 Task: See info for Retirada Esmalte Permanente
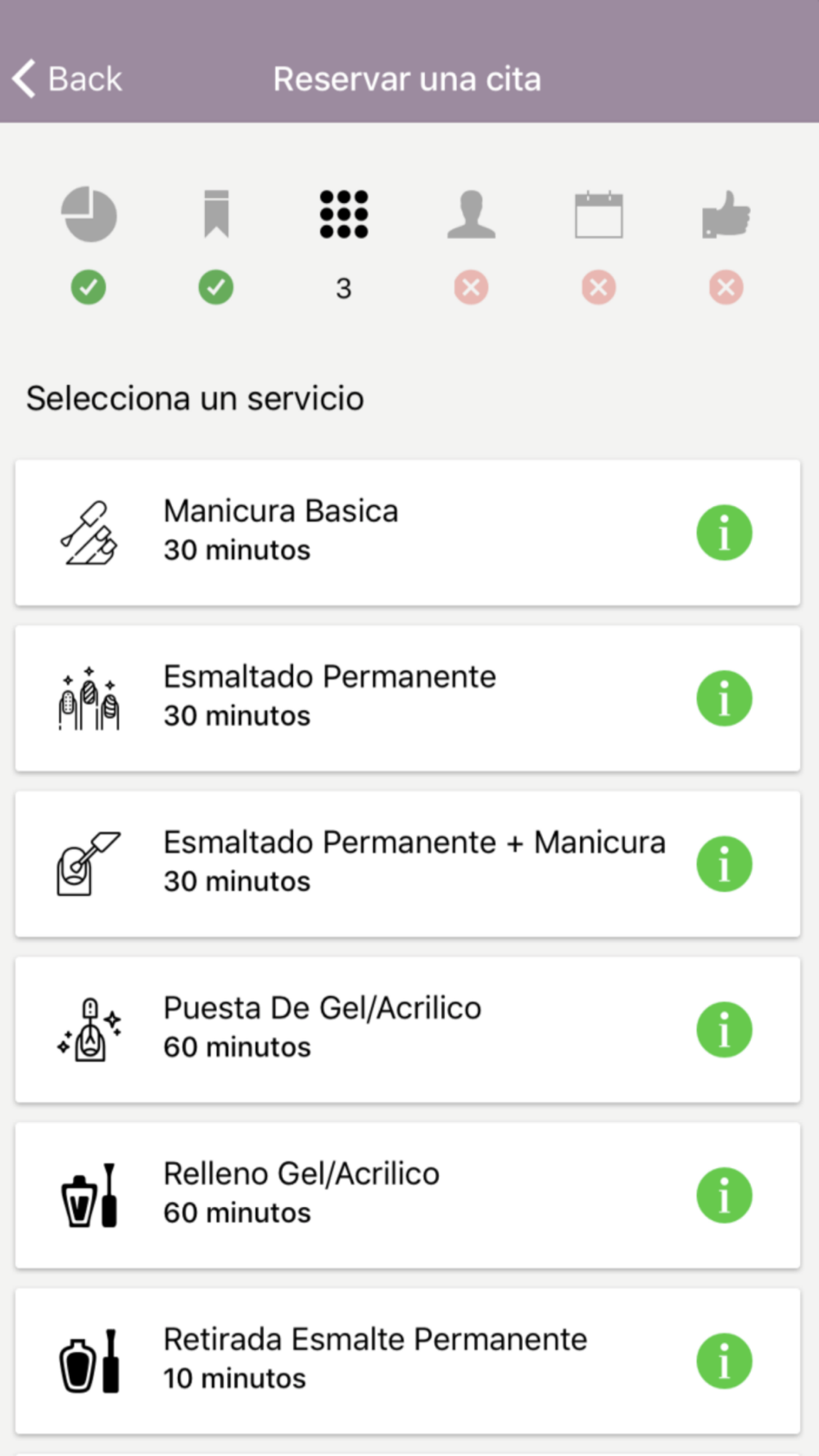(724, 1361)
